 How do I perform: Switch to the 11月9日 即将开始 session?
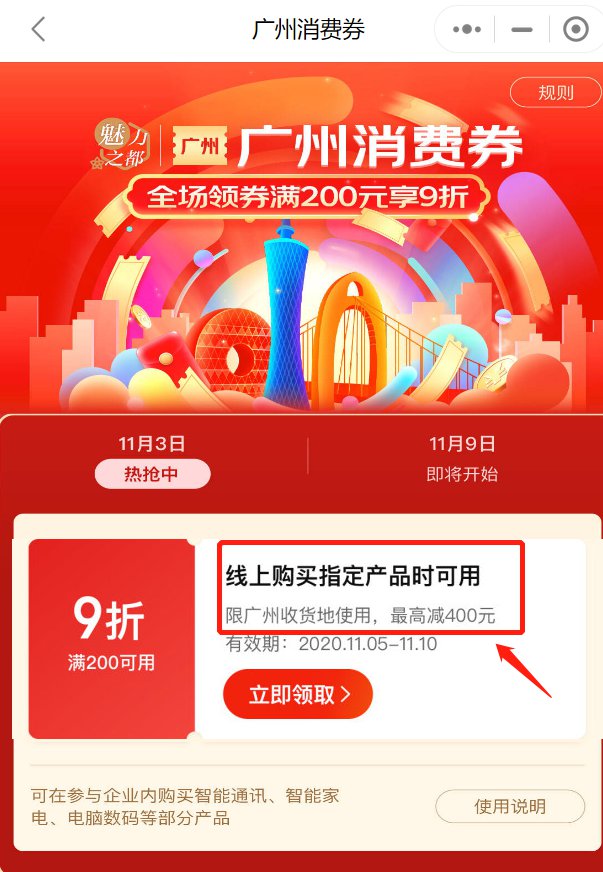click(x=461, y=459)
